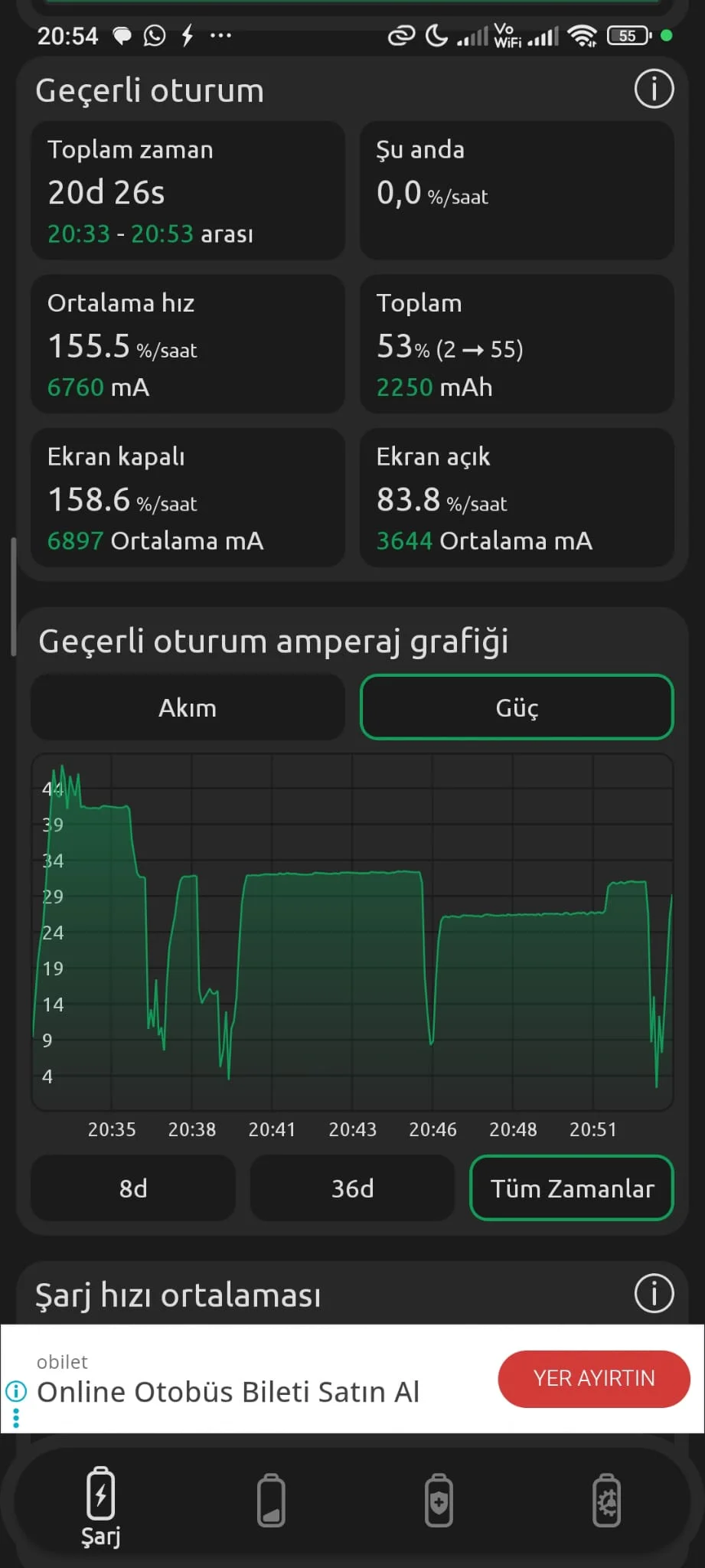
Task: Open the vertical three-dot ad menu
Action: tap(16, 1420)
